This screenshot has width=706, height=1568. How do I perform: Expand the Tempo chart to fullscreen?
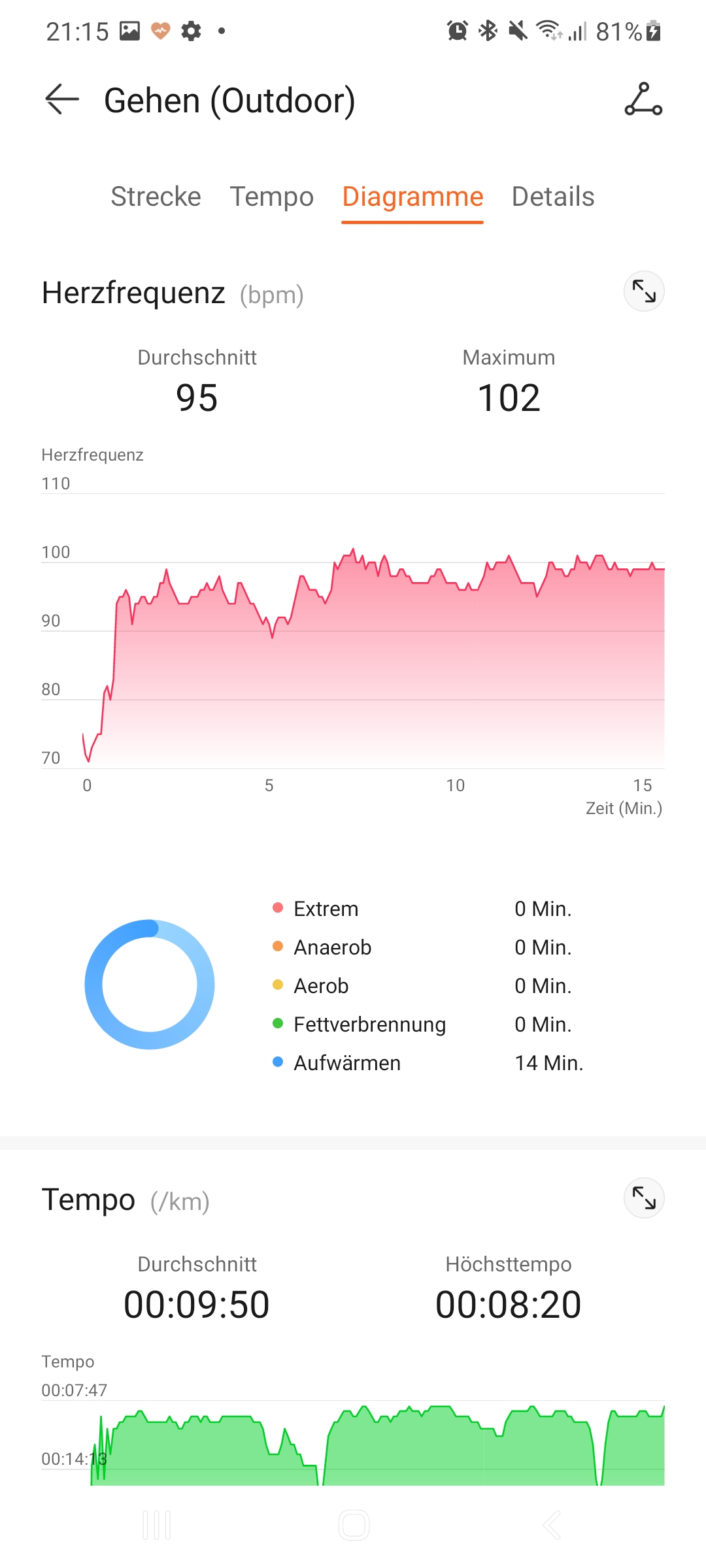click(644, 1198)
